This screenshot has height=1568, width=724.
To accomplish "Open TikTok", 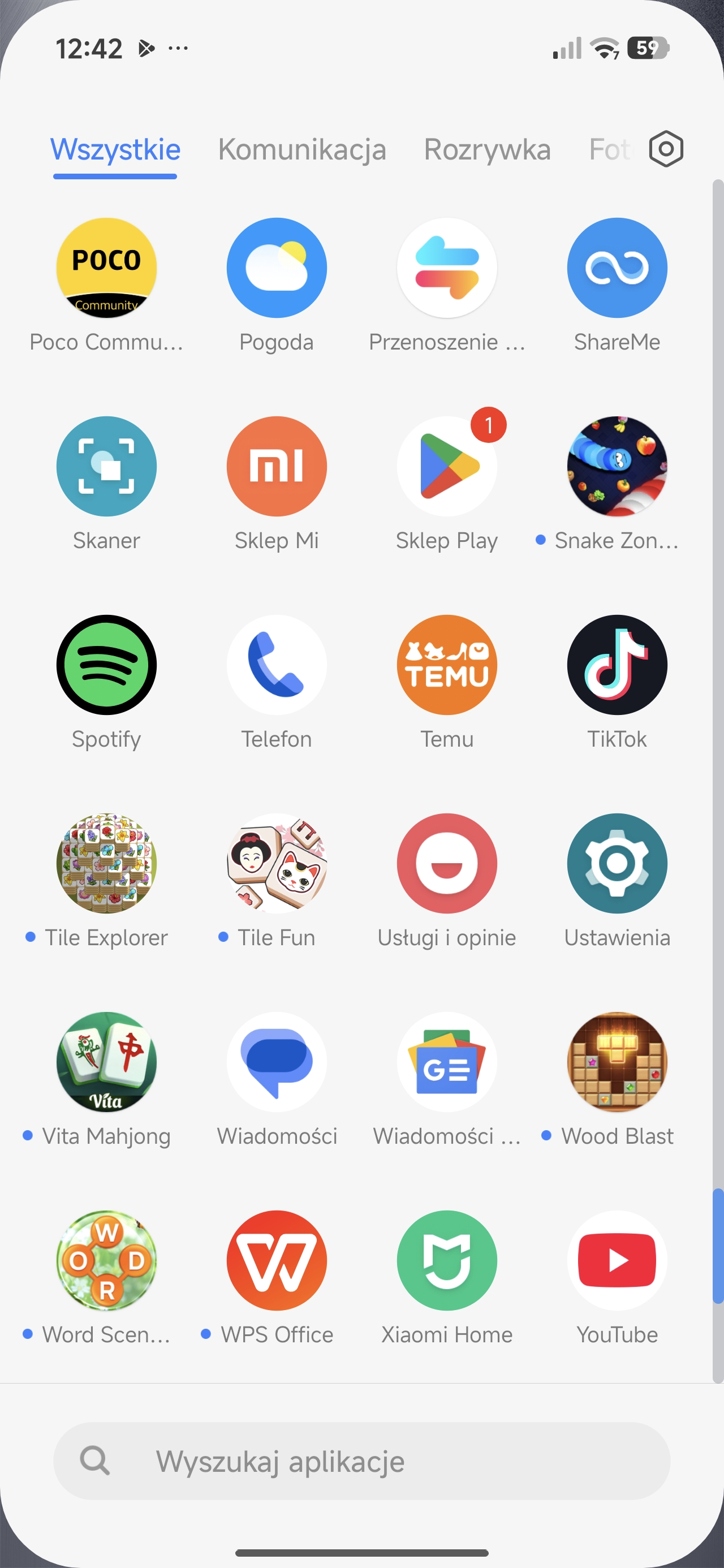I will 617,665.
